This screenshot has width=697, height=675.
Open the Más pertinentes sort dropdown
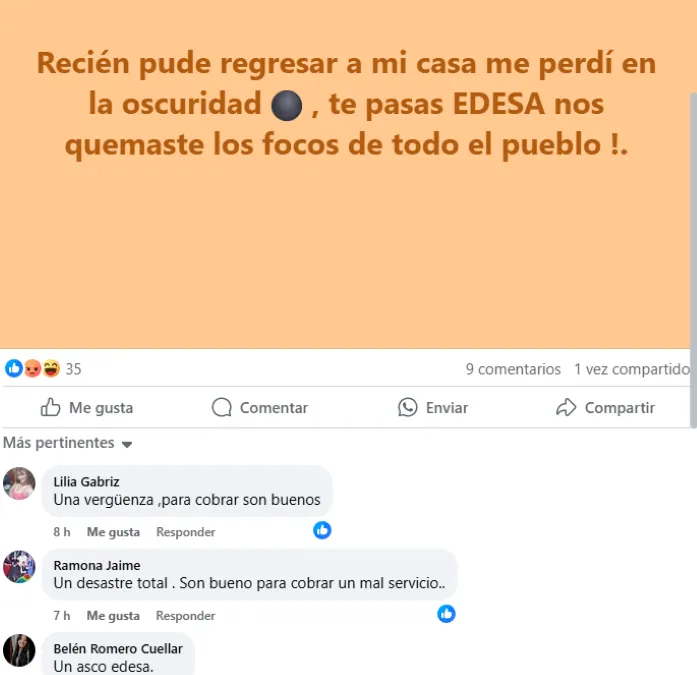(68, 443)
